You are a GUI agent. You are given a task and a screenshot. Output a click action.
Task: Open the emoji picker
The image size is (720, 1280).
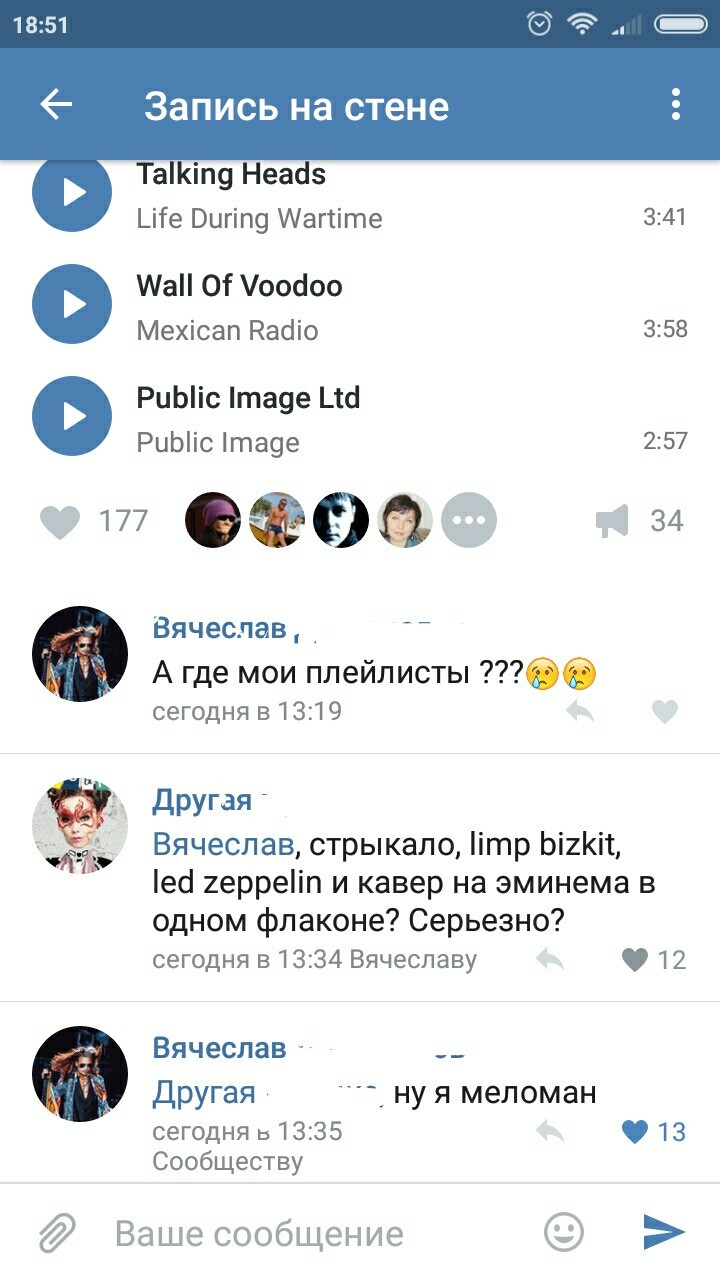point(564,1232)
